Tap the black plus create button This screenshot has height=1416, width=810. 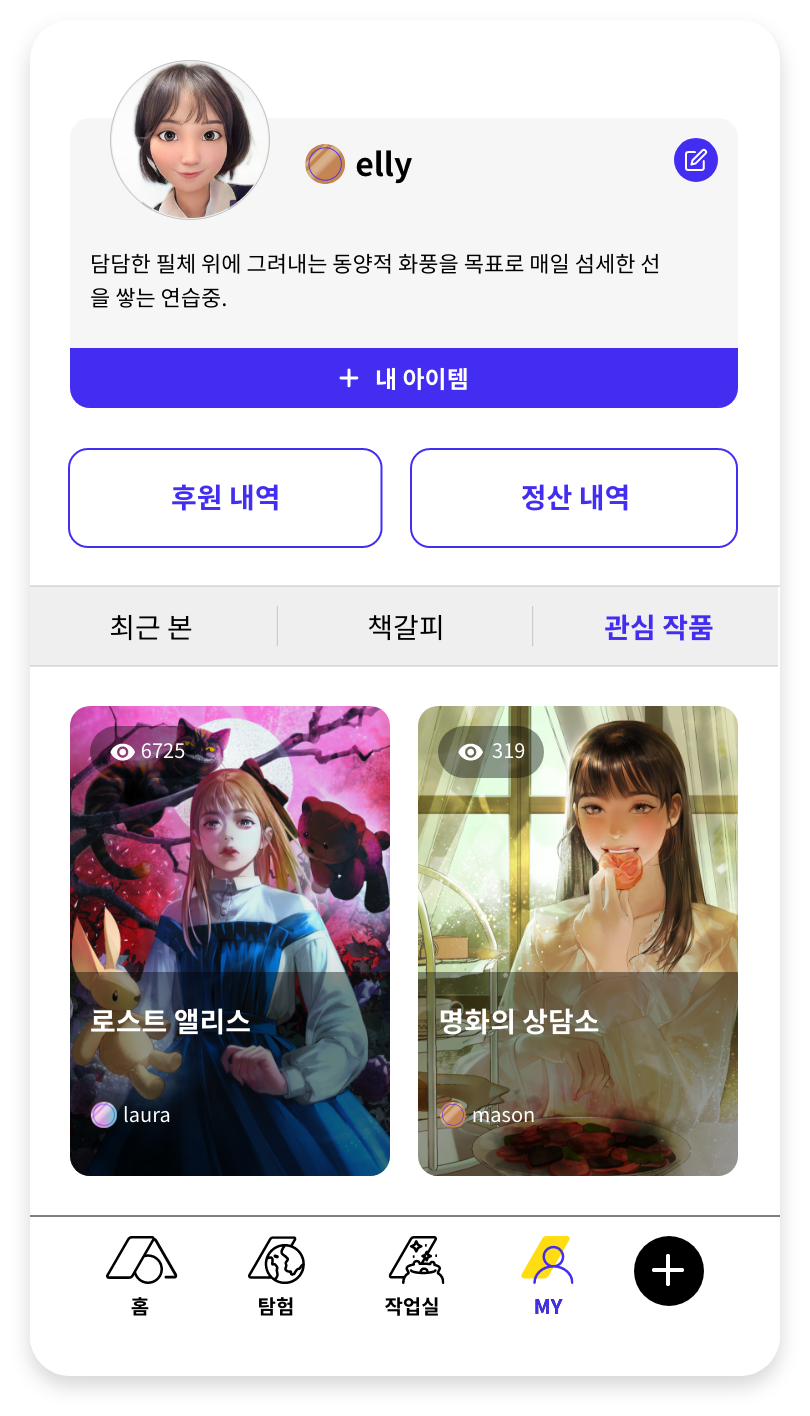(669, 1270)
